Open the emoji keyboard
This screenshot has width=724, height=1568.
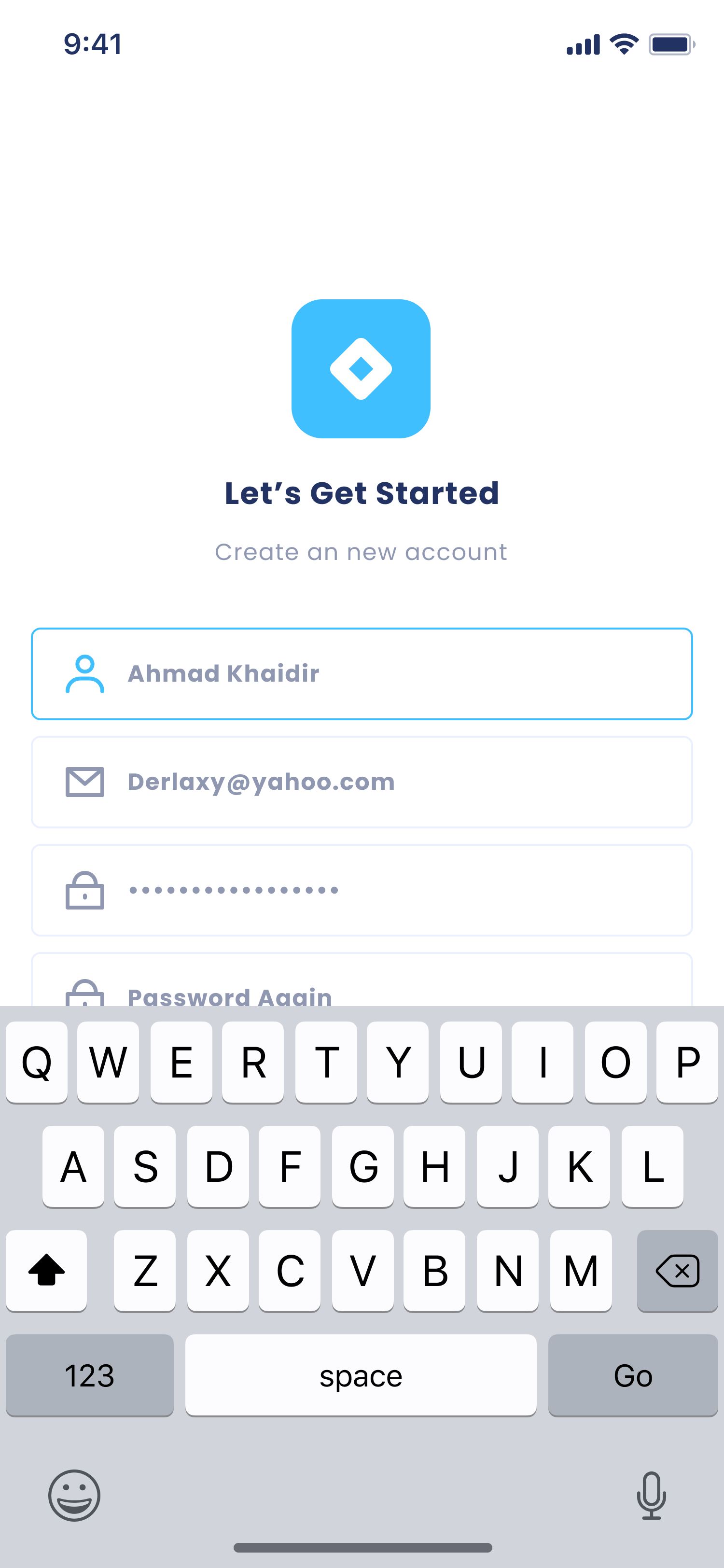click(x=74, y=1495)
